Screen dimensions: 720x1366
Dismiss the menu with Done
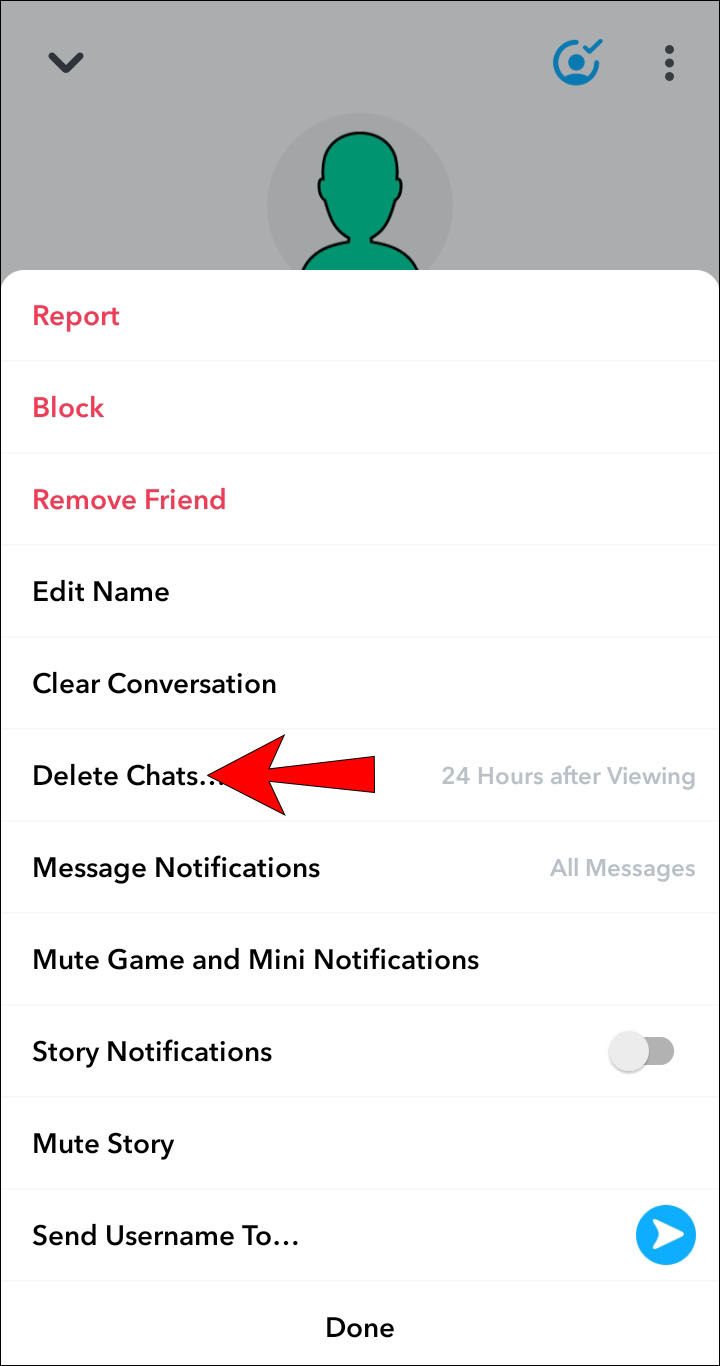[x=360, y=1328]
